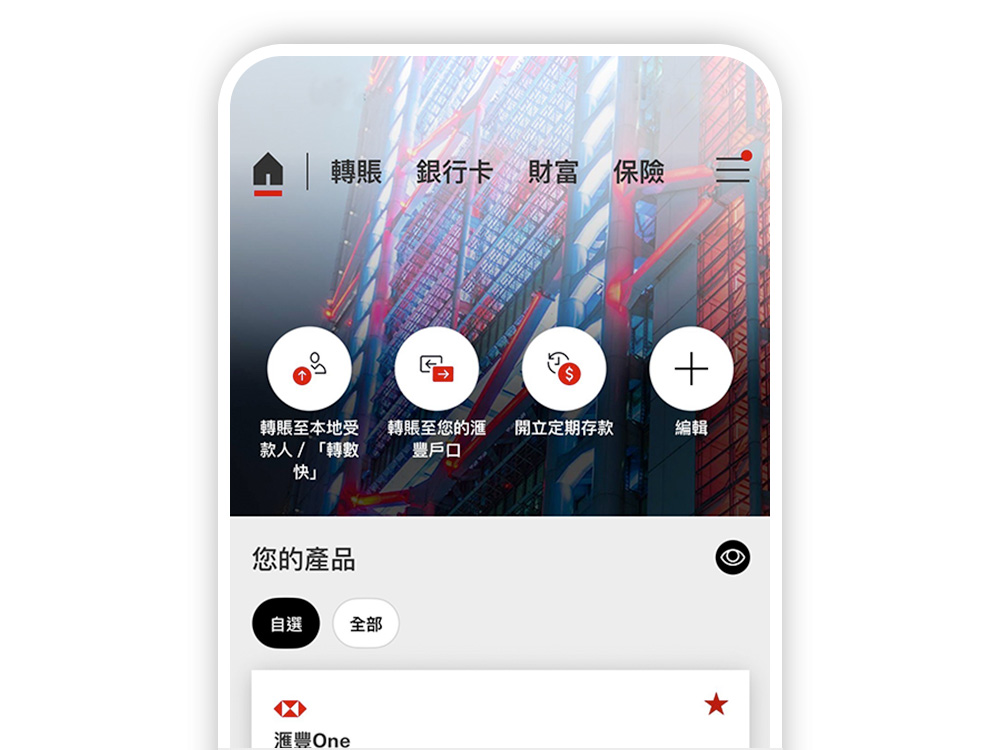Open the 保險 tab
Viewport: 1000px width, 750px height.
coord(639,172)
